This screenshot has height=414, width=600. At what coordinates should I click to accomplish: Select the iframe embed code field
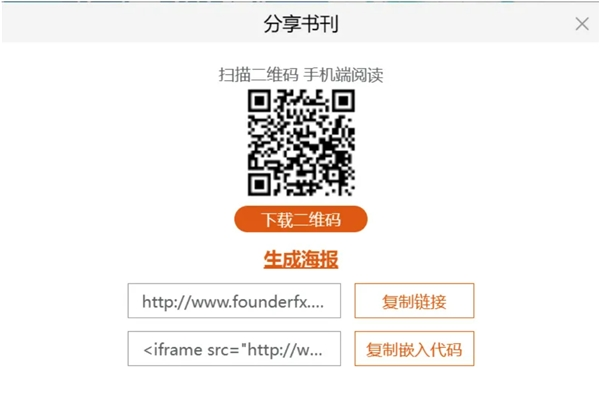pos(234,349)
